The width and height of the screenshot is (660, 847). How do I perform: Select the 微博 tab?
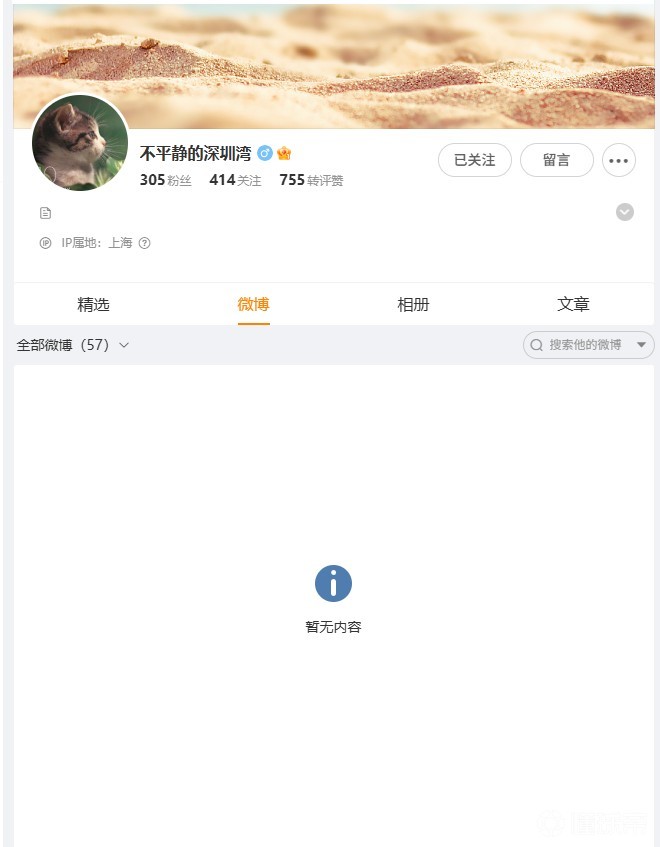(253, 304)
